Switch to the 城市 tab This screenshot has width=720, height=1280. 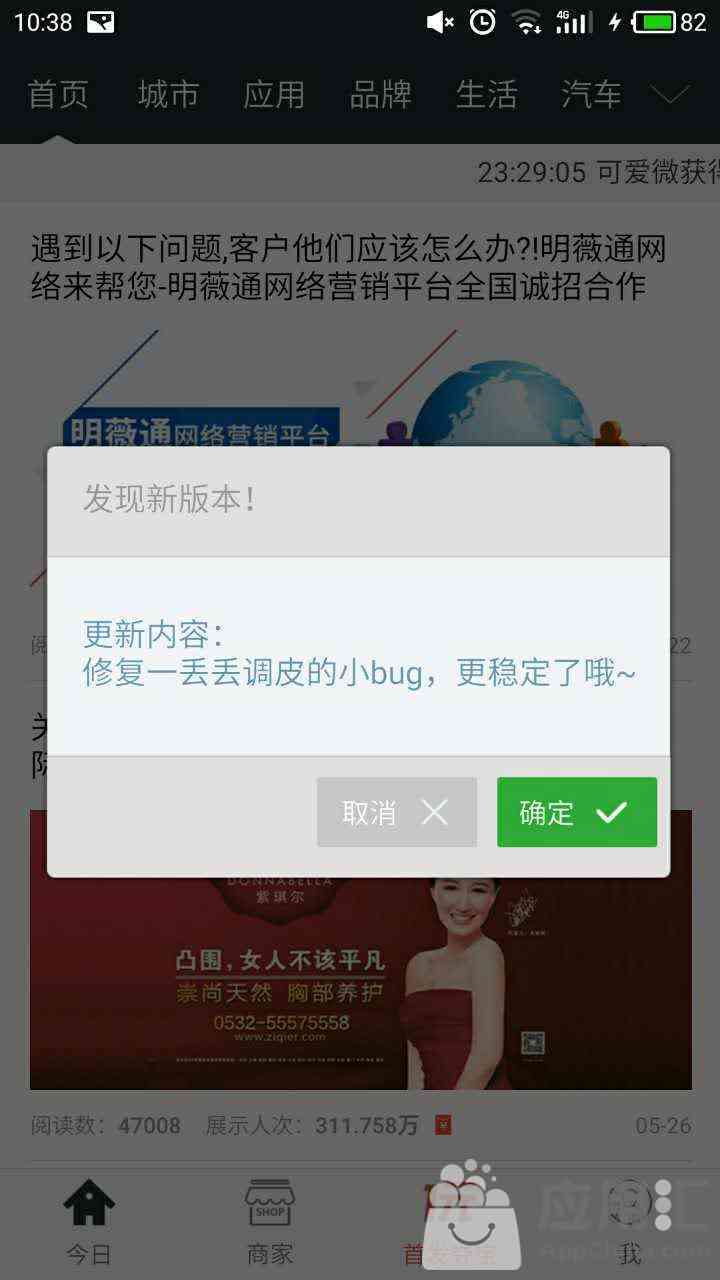pos(168,95)
